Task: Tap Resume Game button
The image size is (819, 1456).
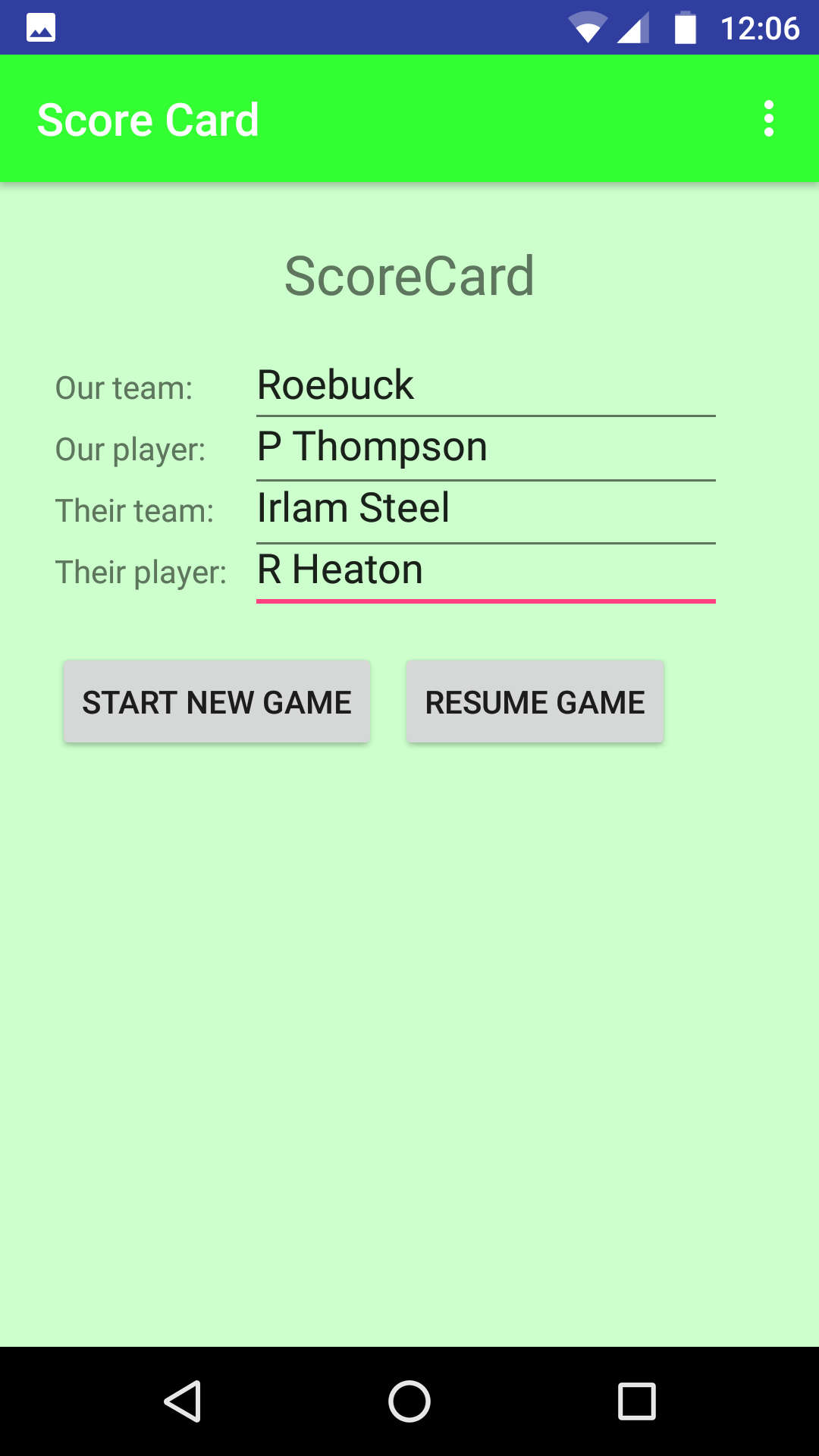Action: point(535,702)
